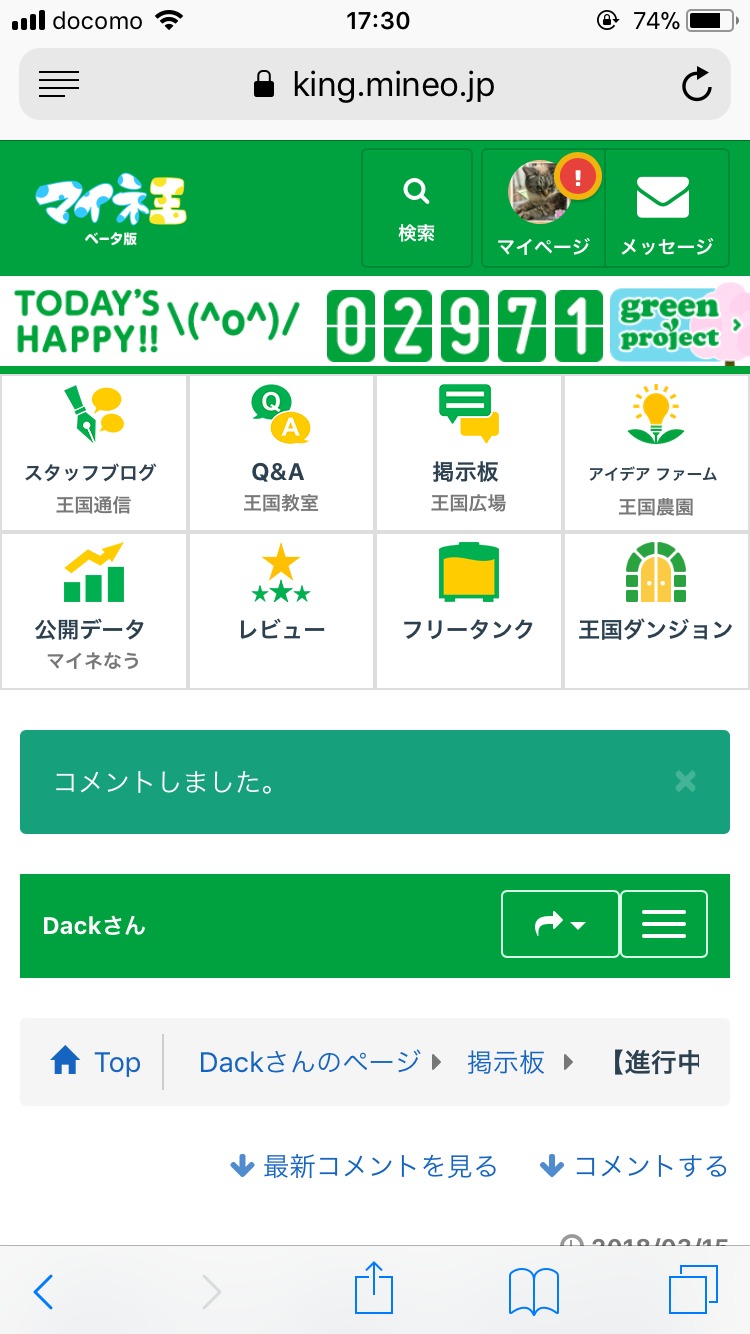Follow the Top breadcrumb link
This screenshot has height=1334, width=750.
point(97,1062)
